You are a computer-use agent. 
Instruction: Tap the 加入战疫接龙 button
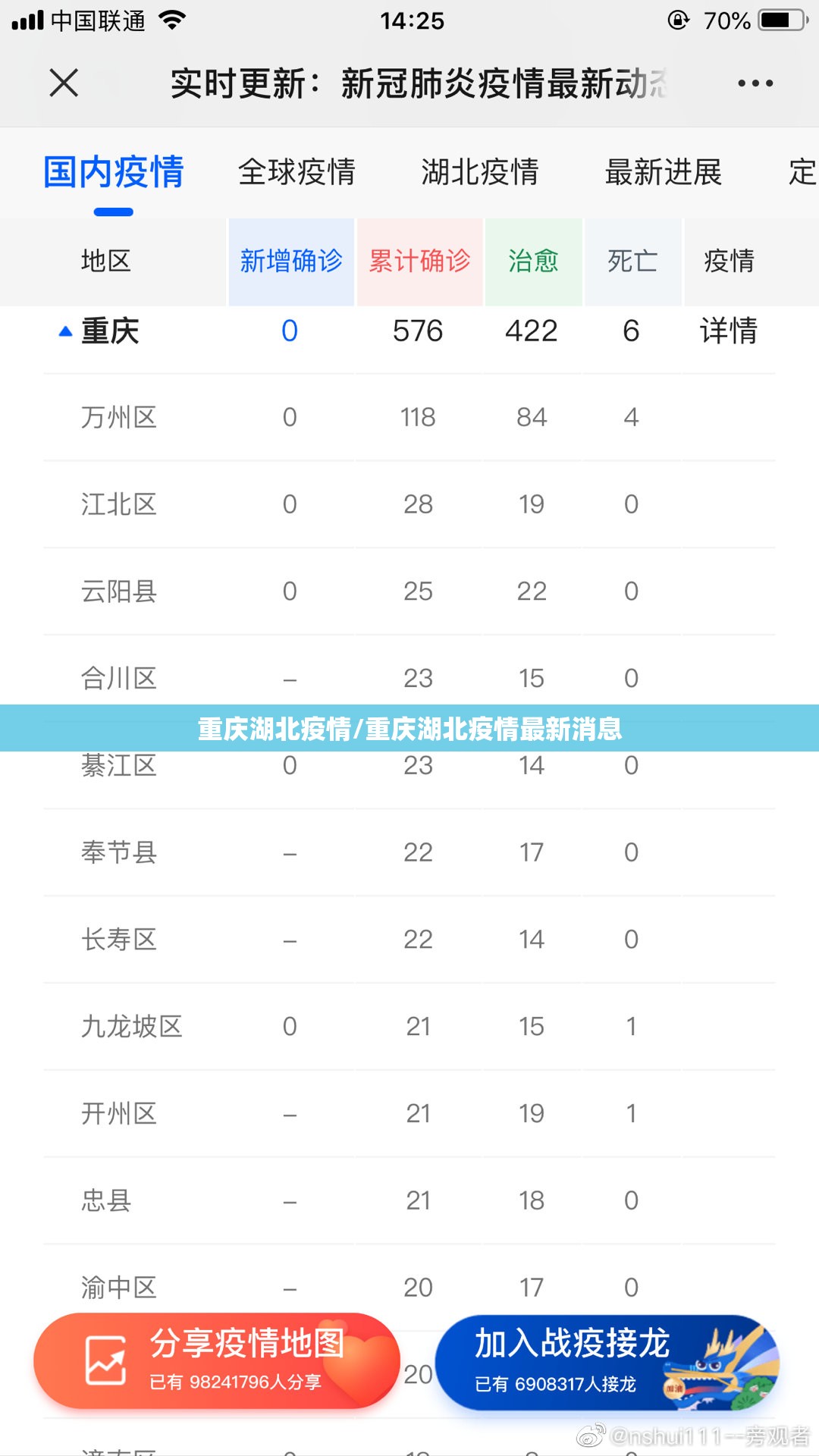coord(607,1363)
